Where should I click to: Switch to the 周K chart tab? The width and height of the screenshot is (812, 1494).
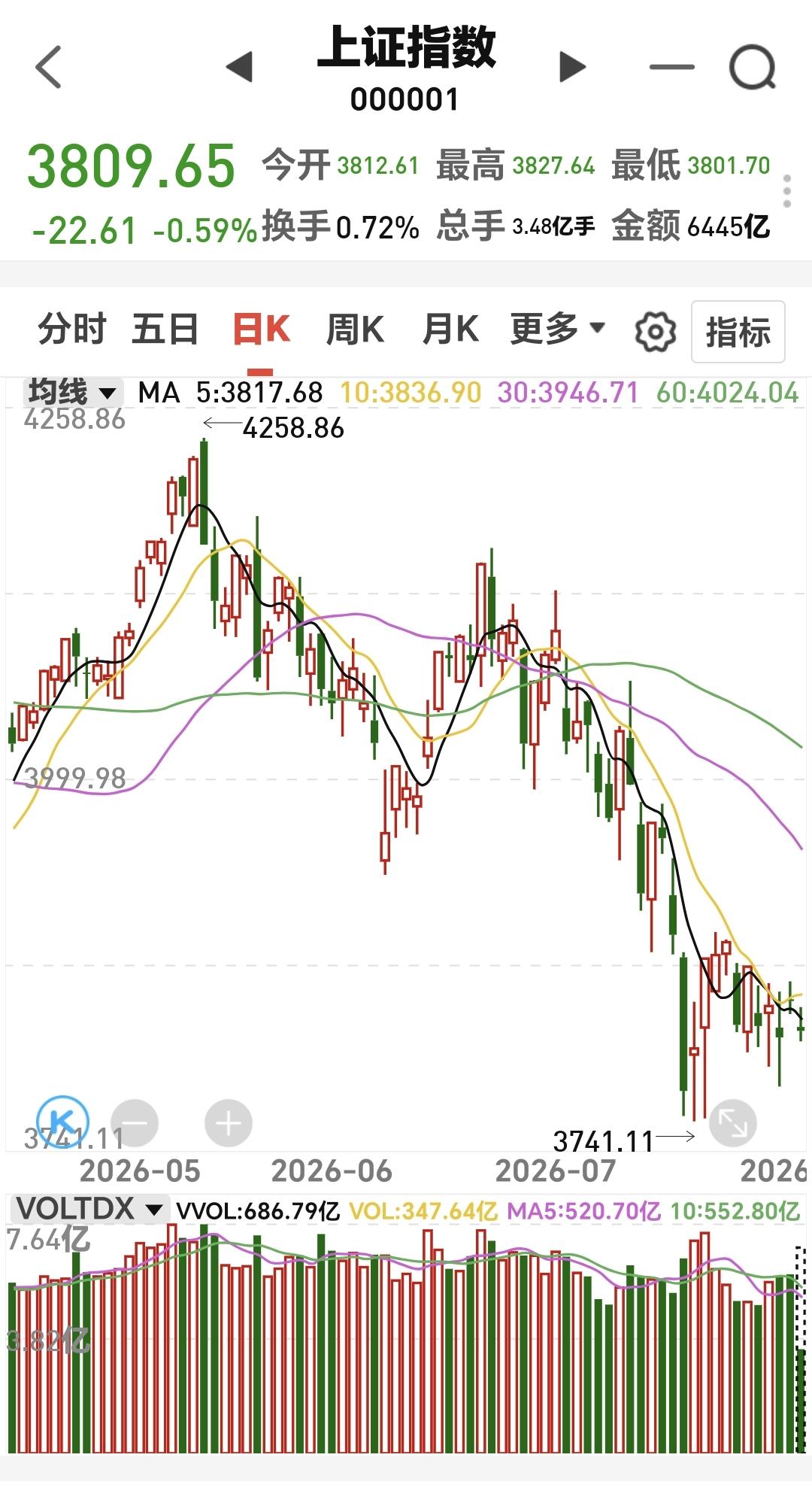click(x=355, y=329)
